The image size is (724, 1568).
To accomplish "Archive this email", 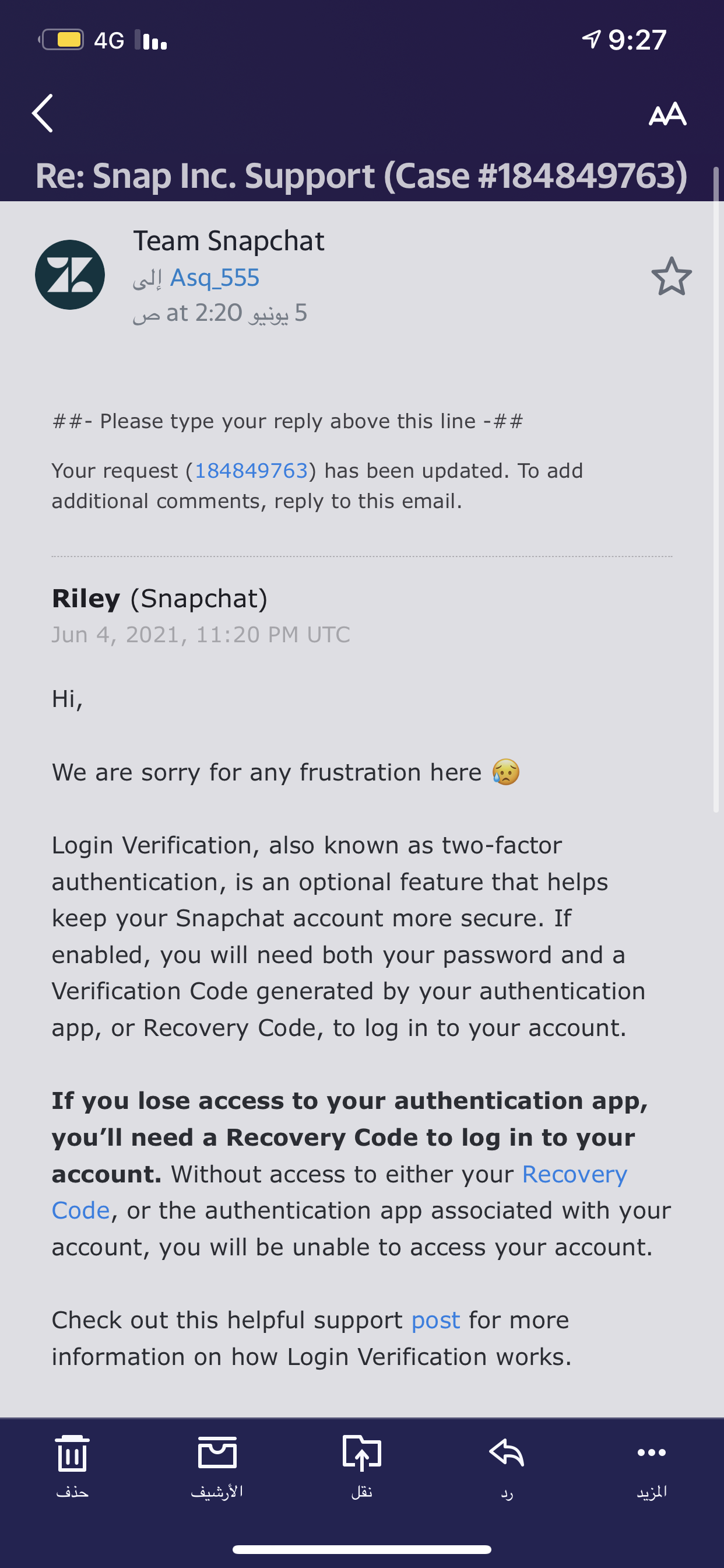I will coord(217,1466).
